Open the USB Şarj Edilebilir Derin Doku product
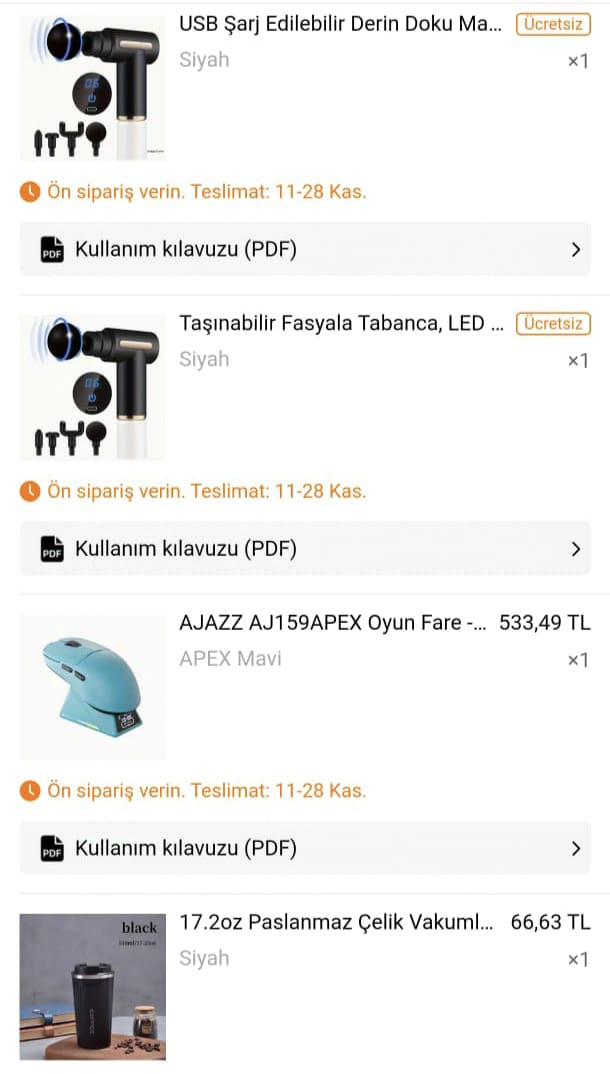The height and width of the screenshot is (1074, 610). coord(340,25)
